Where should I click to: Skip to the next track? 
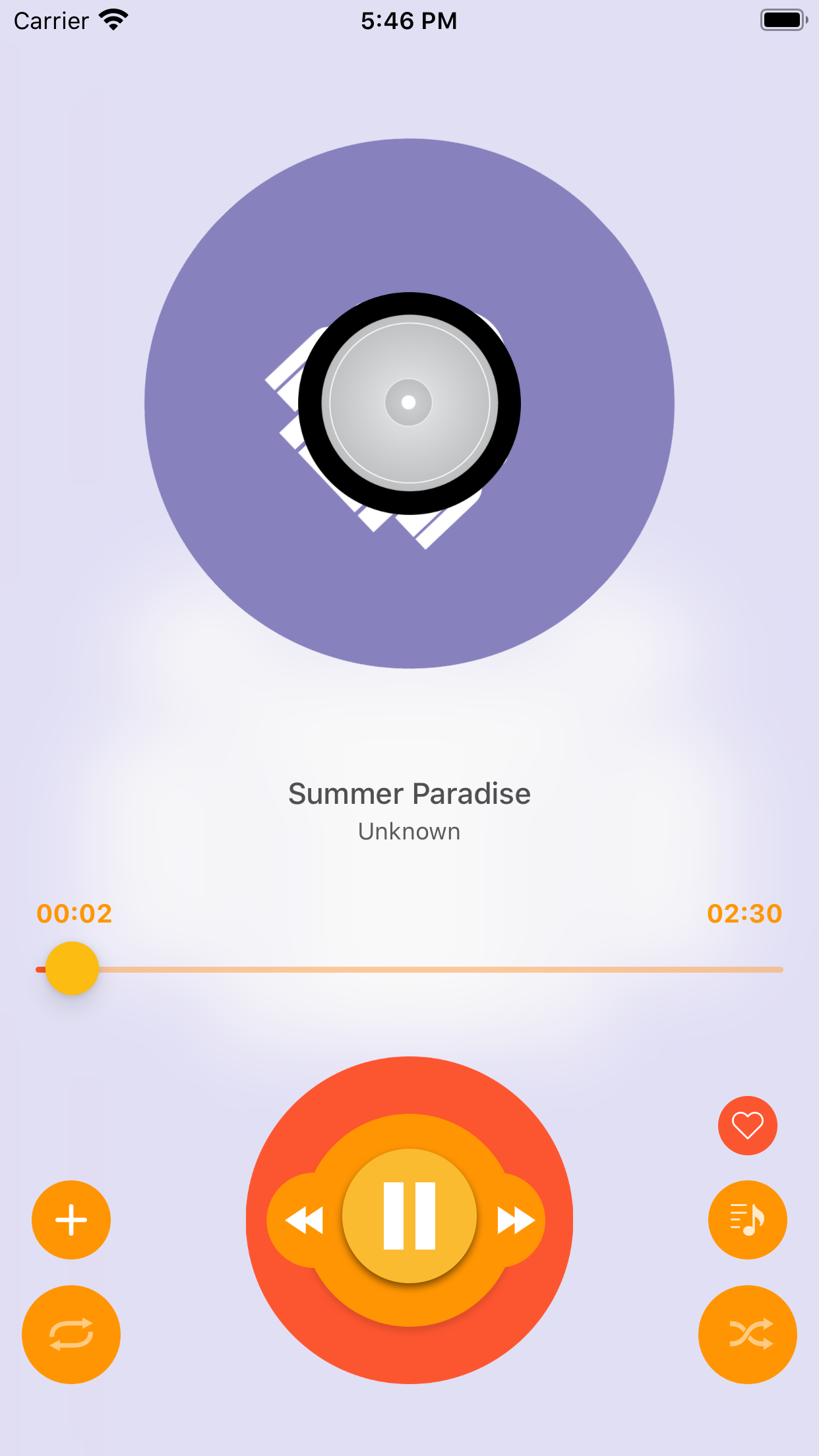[x=516, y=1220]
